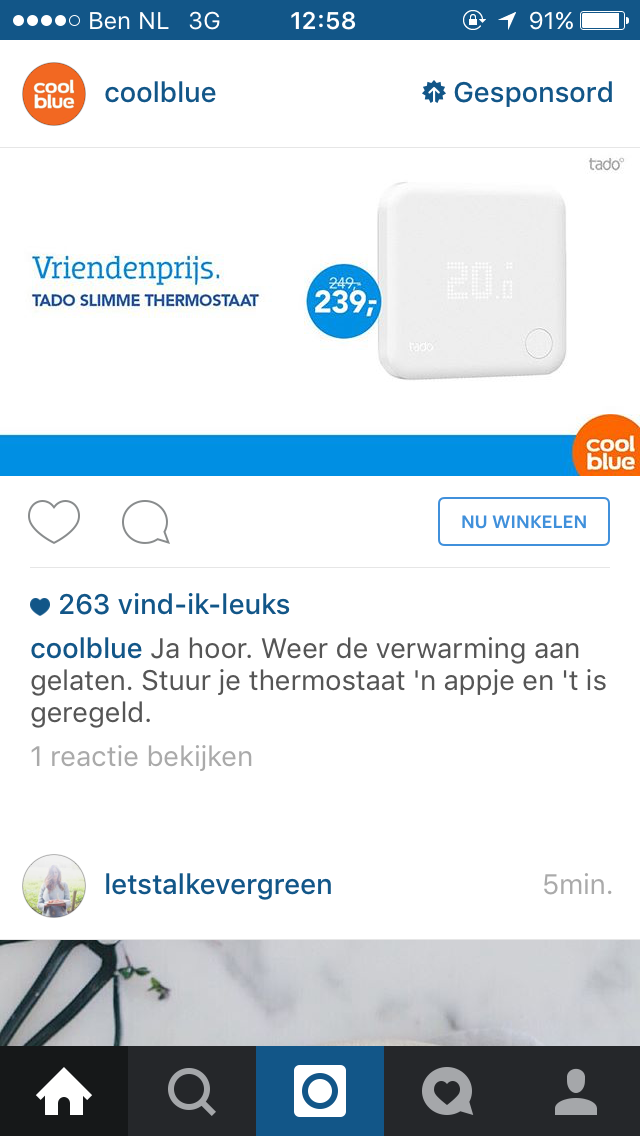Open 1 reactie bekijken
Screen dimensions: 640x1136
[x=141, y=756]
